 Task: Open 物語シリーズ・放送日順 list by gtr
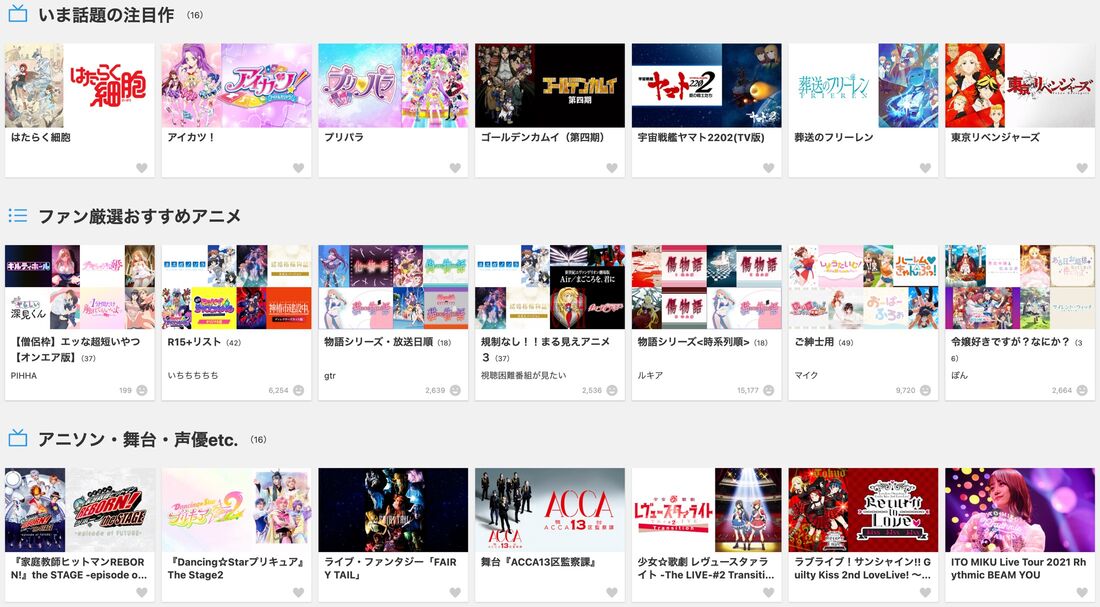click(x=392, y=288)
